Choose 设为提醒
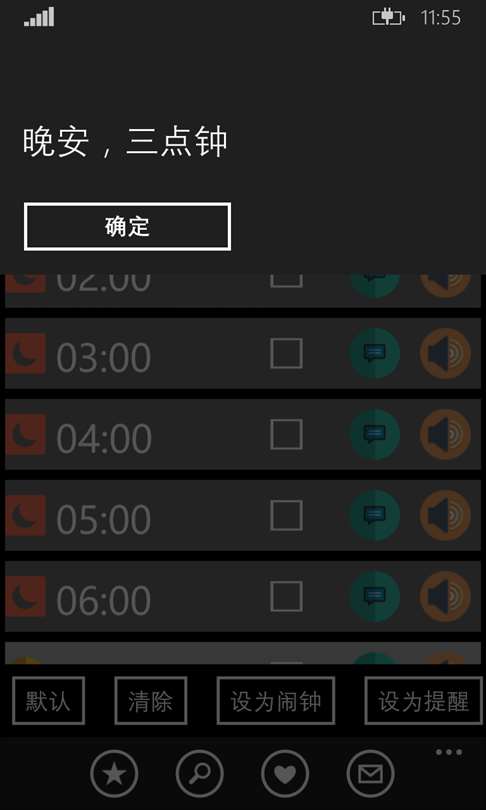 click(x=424, y=700)
